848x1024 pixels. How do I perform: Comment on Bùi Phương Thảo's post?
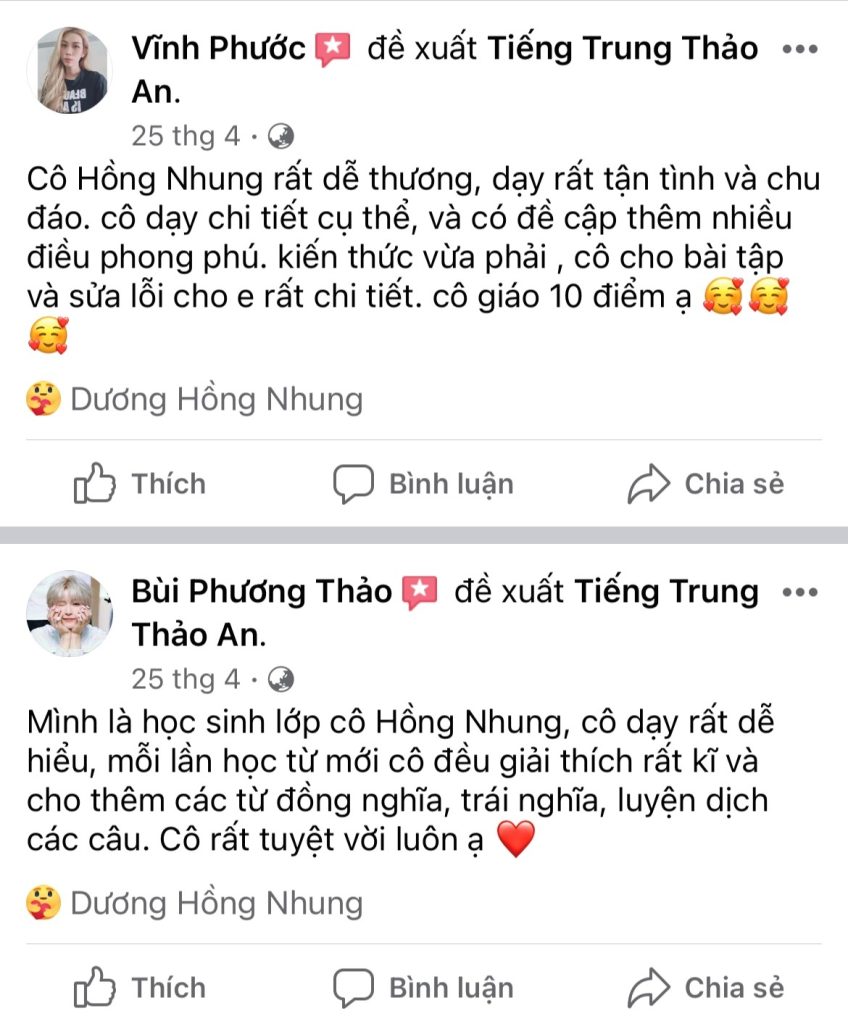coord(423,988)
